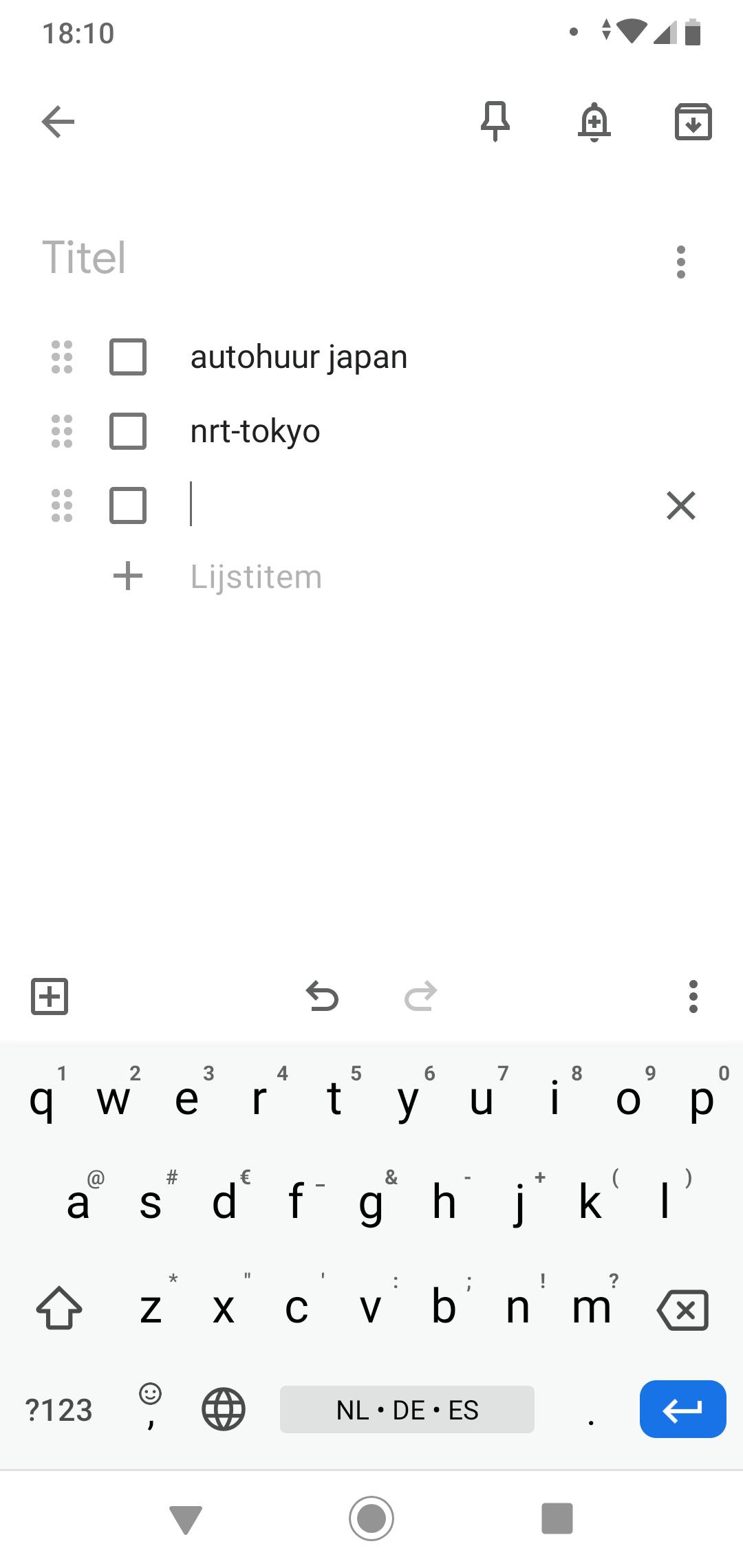Pin this note
Image resolution: width=743 pixels, height=1568 pixels.
pos(495,122)
